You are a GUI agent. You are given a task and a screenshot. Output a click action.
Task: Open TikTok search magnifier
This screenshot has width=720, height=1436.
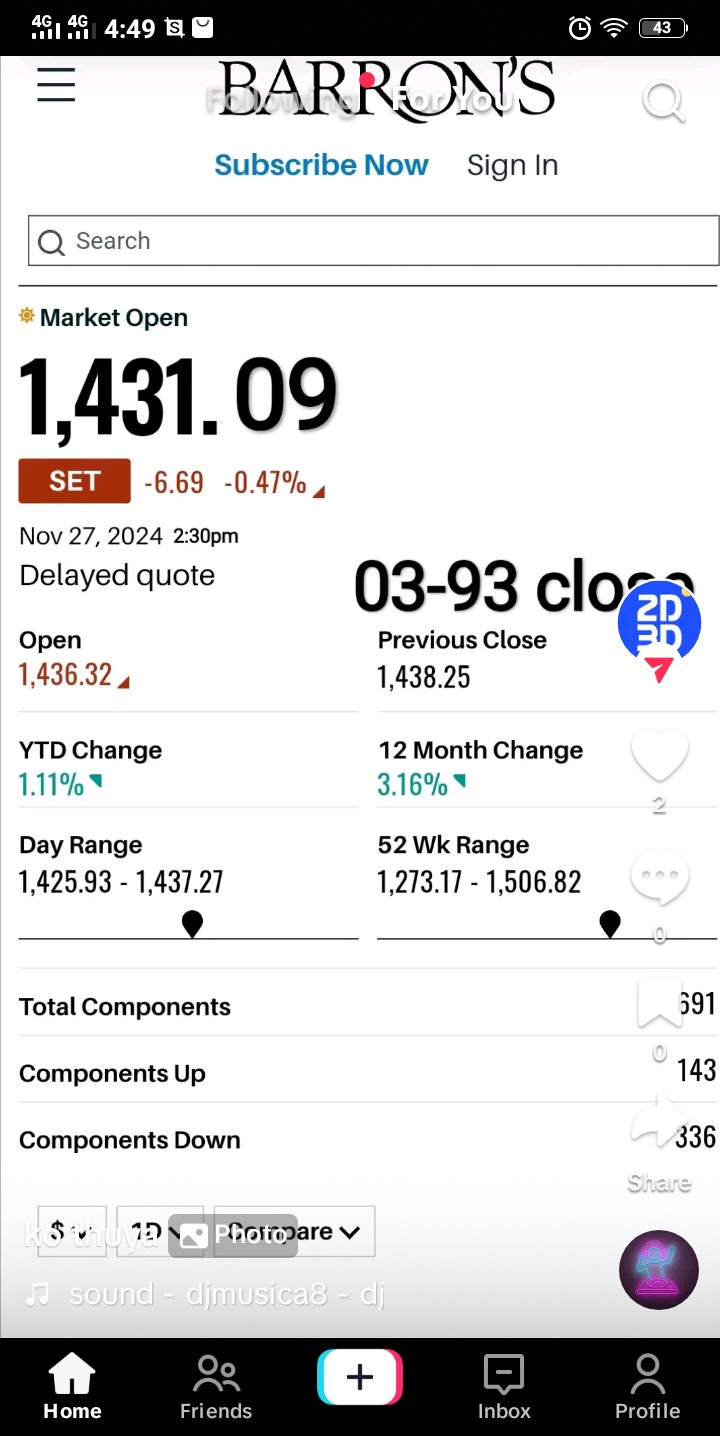click(x=663, y=100)
